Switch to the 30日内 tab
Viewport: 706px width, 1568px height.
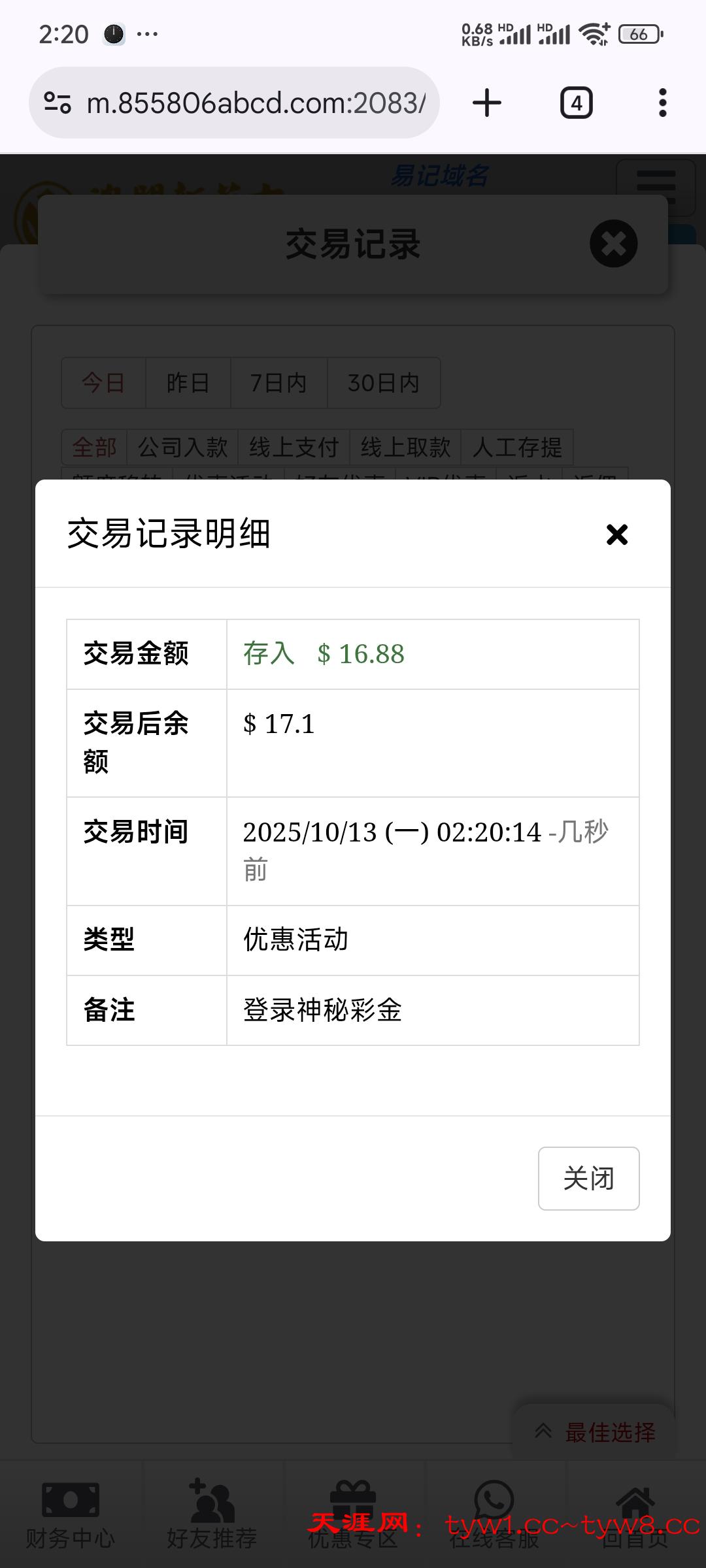pos(383,384)
